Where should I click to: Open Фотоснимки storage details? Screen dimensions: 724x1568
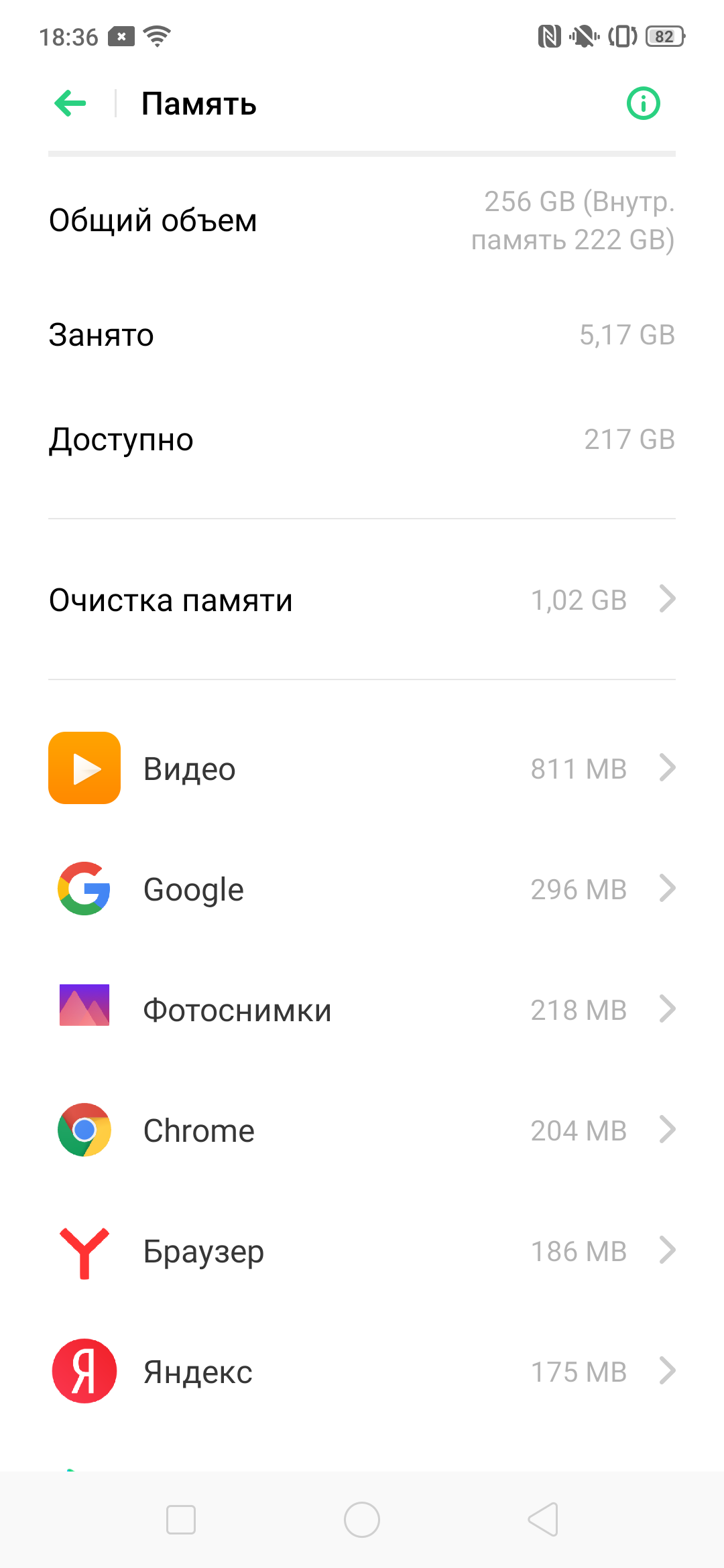[x=362, y=1010]
